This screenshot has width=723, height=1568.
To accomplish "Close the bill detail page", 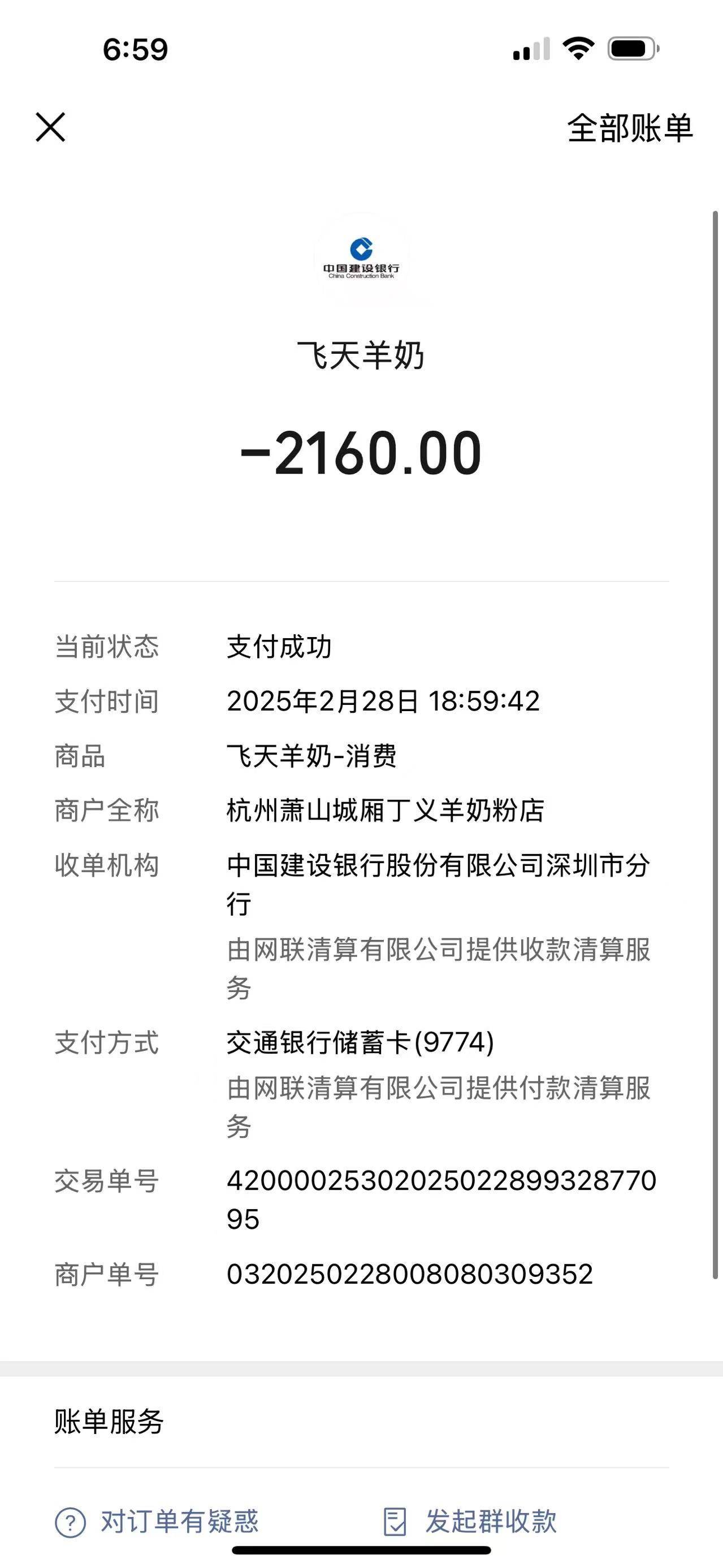I will (x=50, y=127).
